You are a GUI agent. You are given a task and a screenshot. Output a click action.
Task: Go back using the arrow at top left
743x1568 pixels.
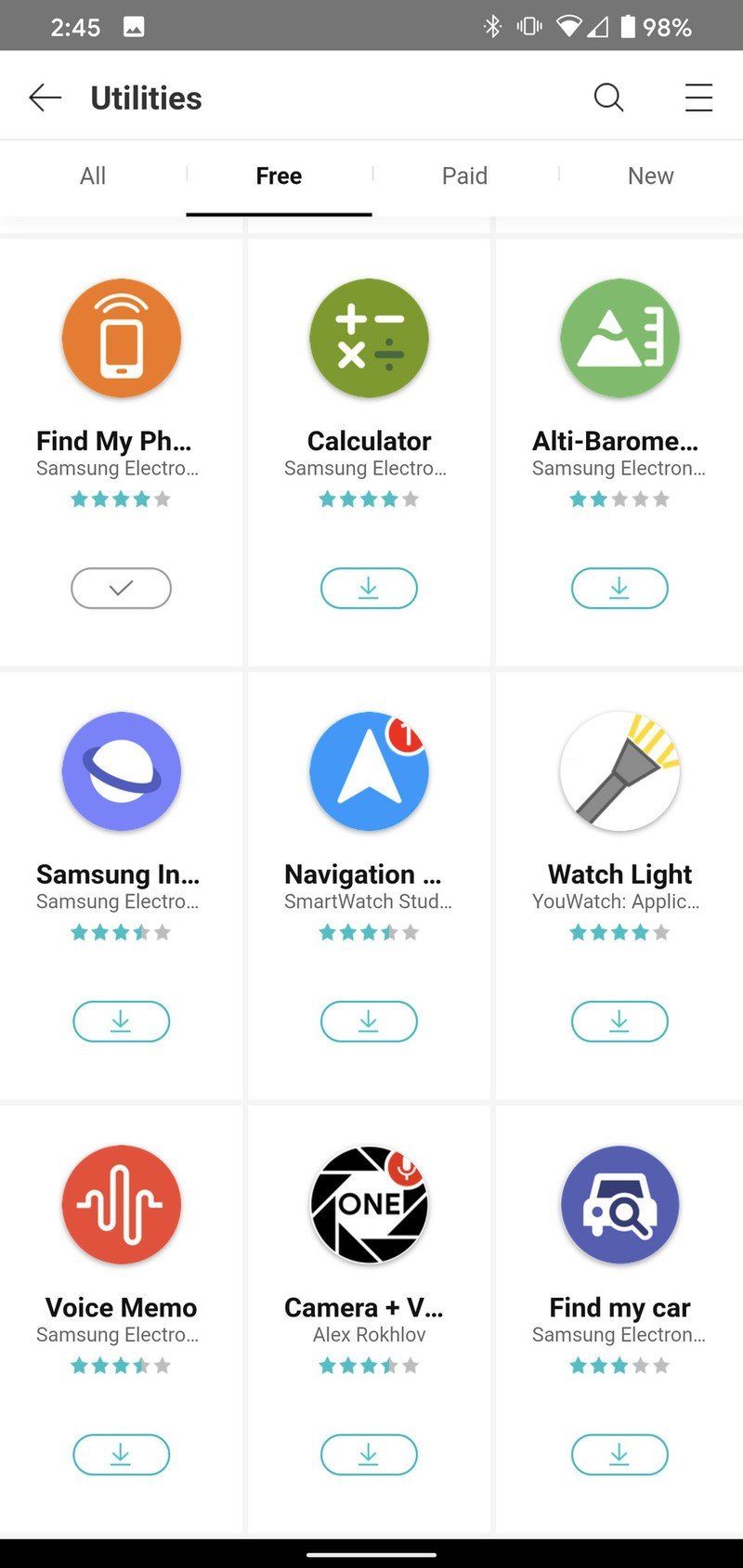(x=45, y=97)
